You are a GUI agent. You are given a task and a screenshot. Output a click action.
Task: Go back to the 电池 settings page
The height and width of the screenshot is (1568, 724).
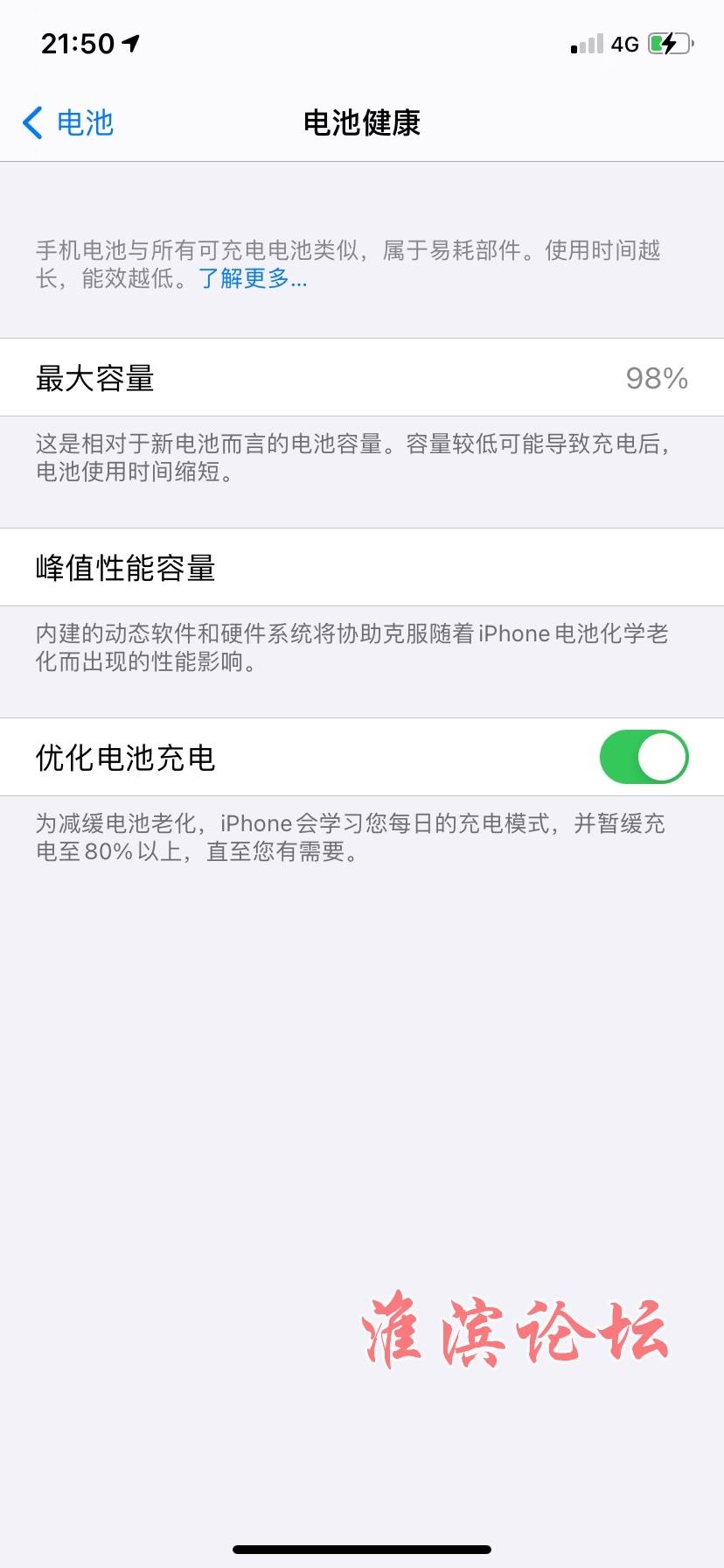click(68, 122)
